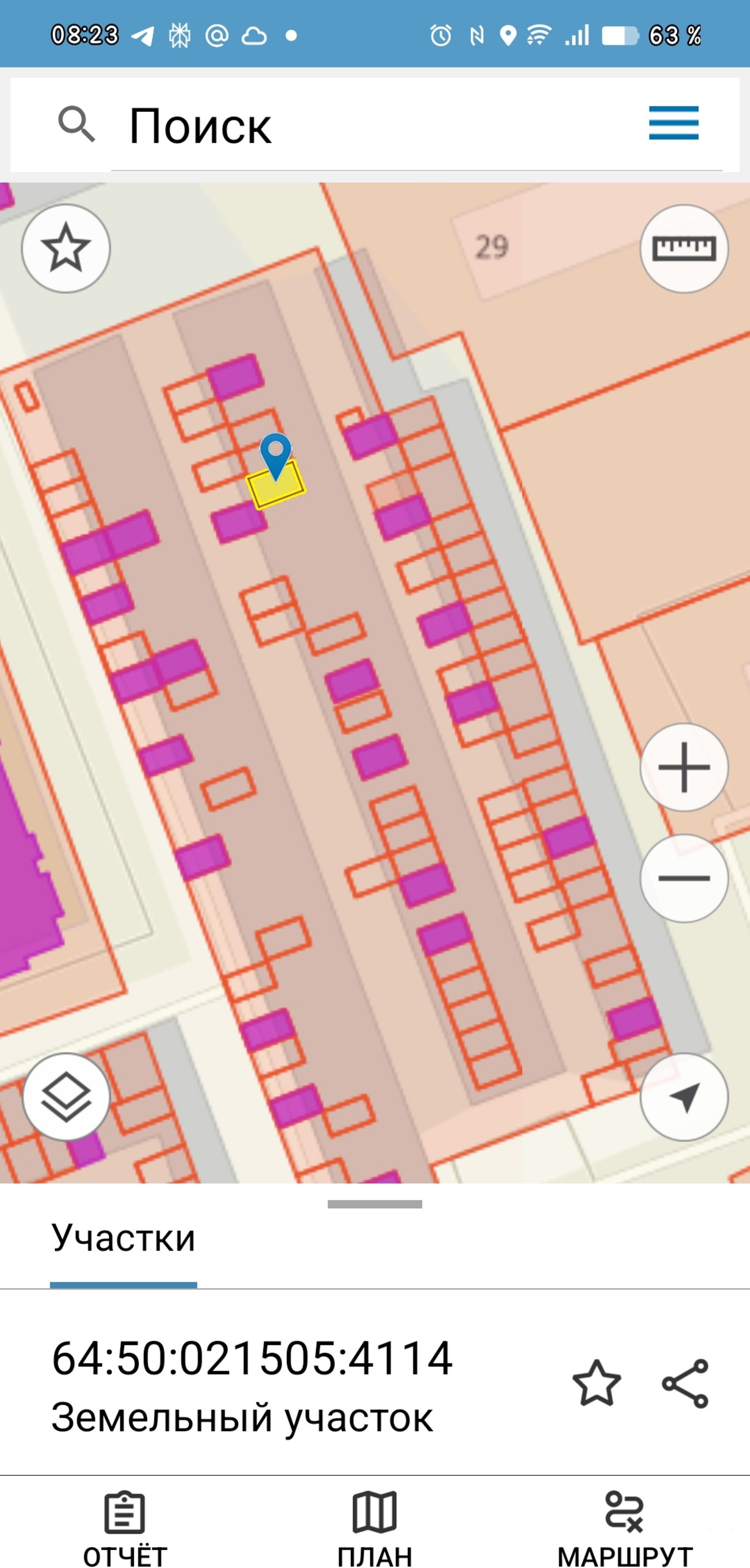Select the Участки tab
Viewport: 750px width, 1568px height.
[x=123, y=1239]
